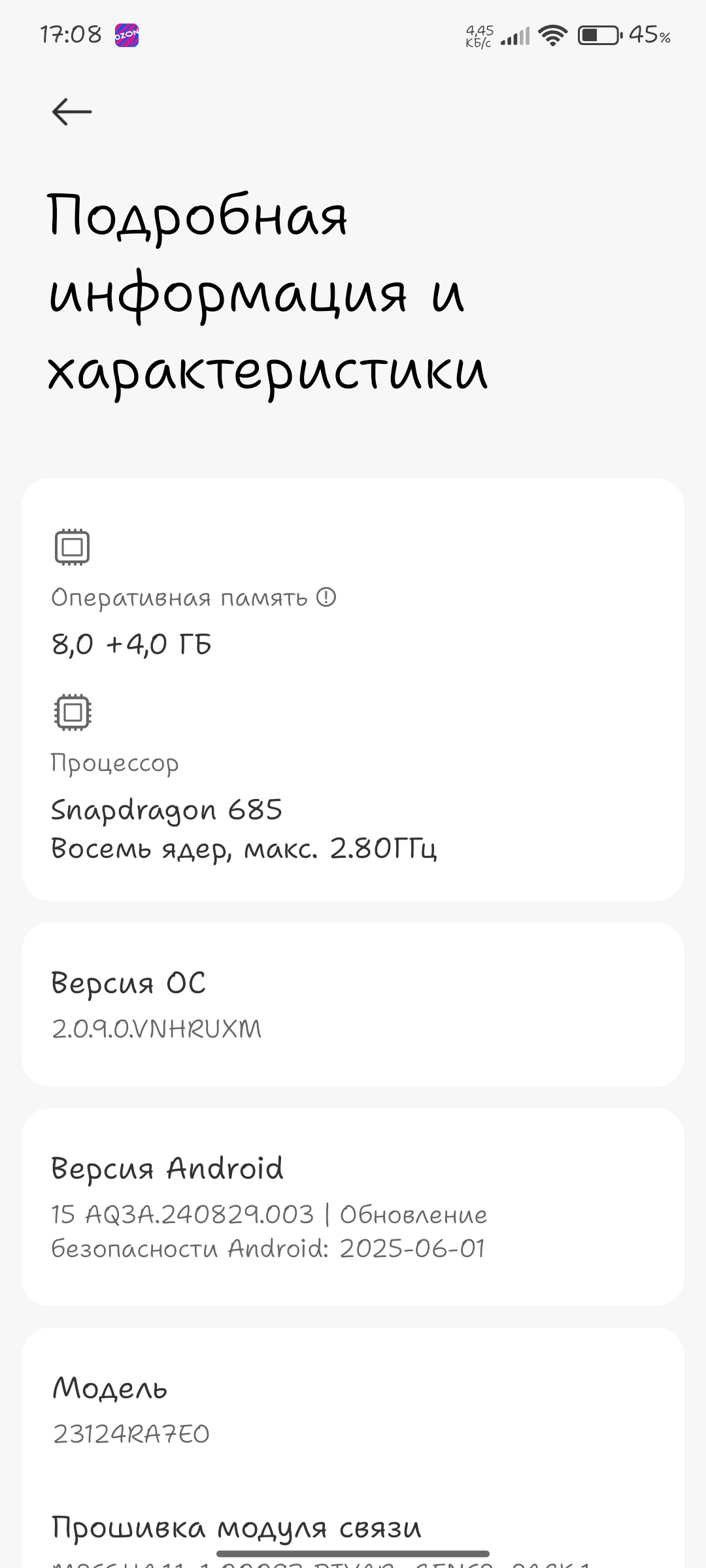Tap the info icon next to Оперативная память
The height and width of the screenshot is (1568, 706).
(326, 597)
